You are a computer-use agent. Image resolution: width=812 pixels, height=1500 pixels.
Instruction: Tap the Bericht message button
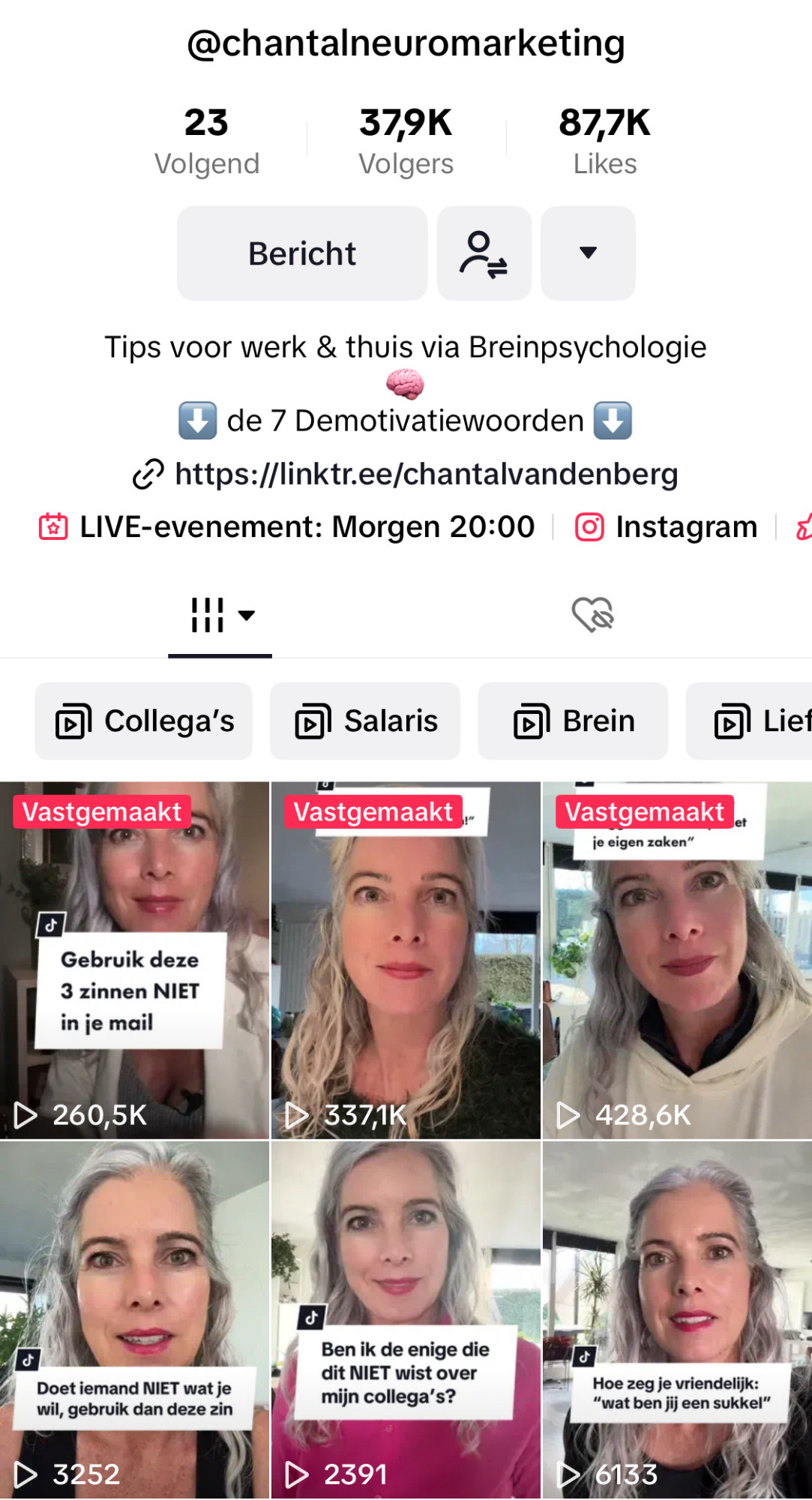(x=301, y=253)
